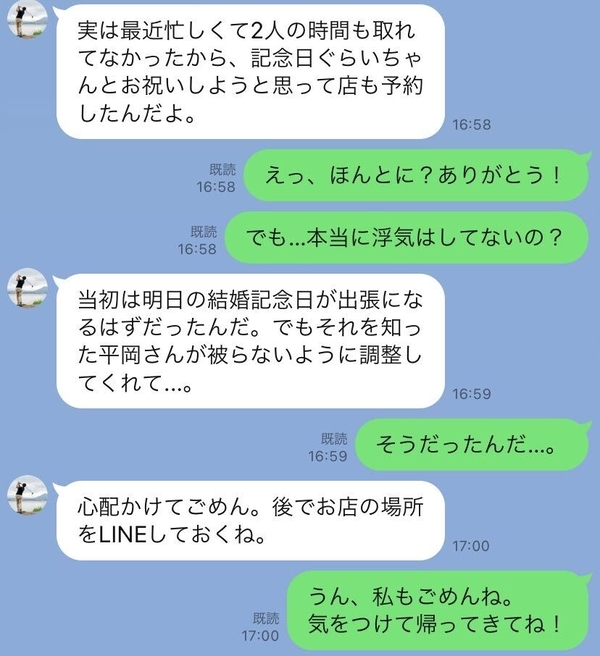Open sender's avatar beside the 実は最近忙しくて message
Image resolution: width=600 pixels, height=656 pixels.
tap(26, 23)
